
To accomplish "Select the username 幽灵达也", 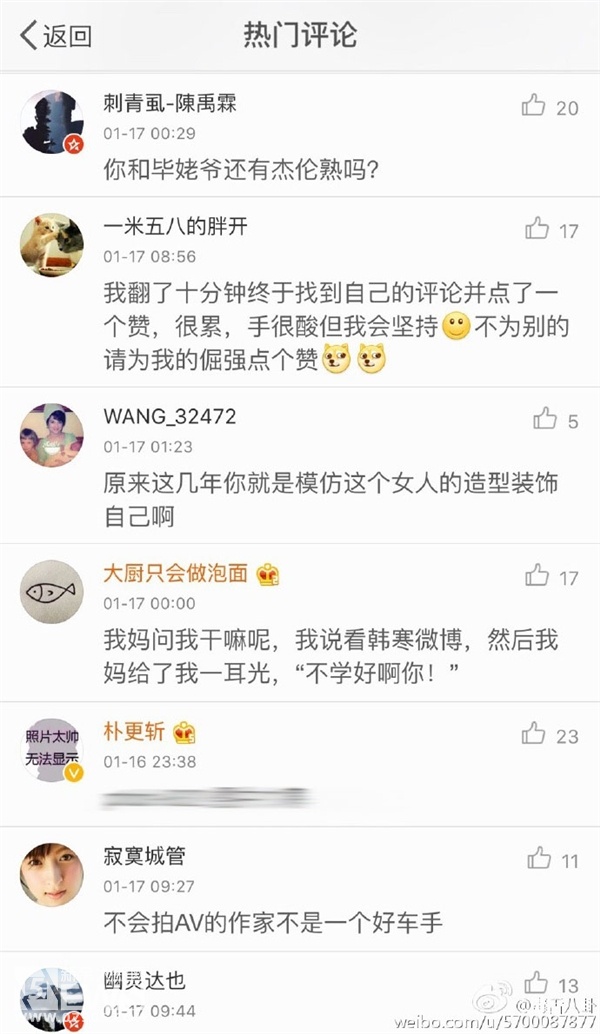I will (144, 980).
